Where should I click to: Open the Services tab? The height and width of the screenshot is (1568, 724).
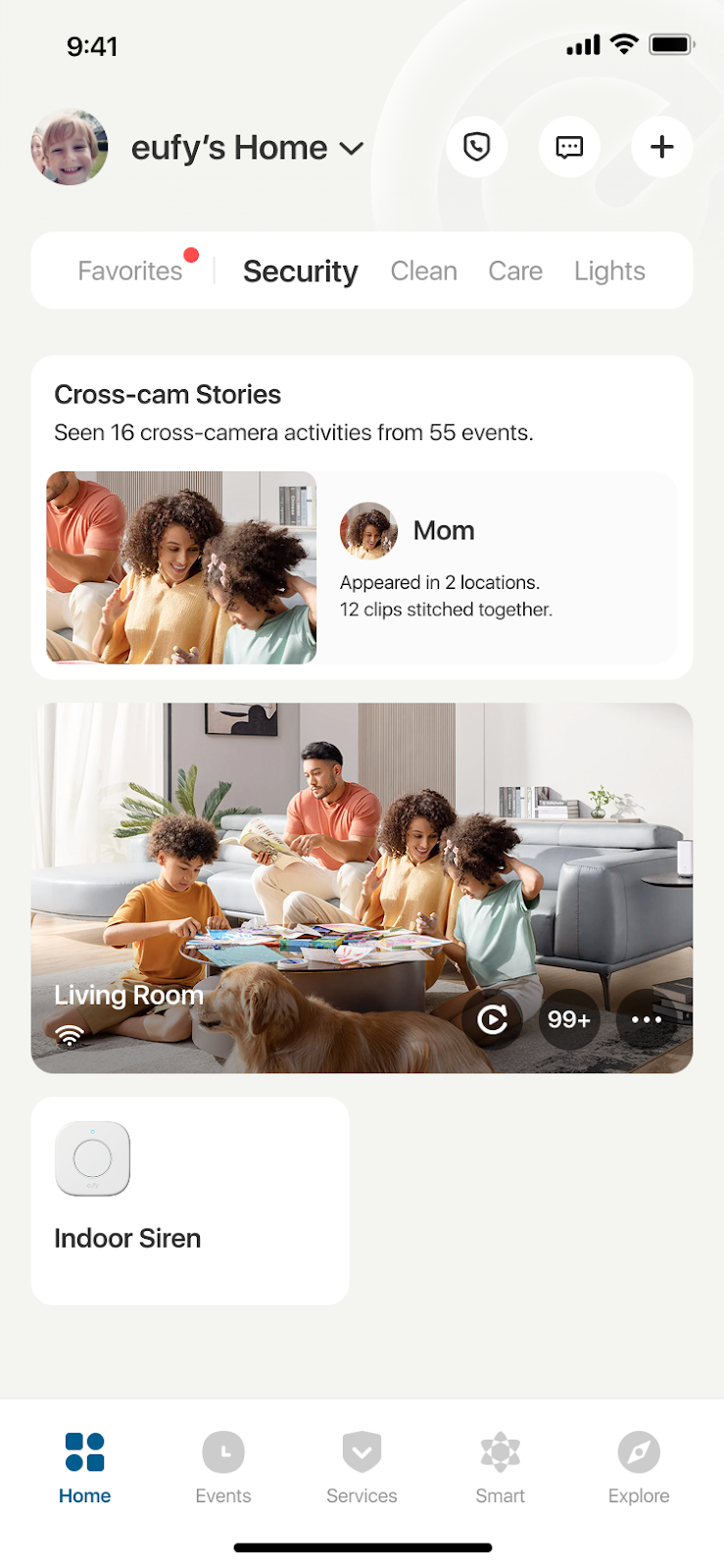click(x=362, y=1466)
